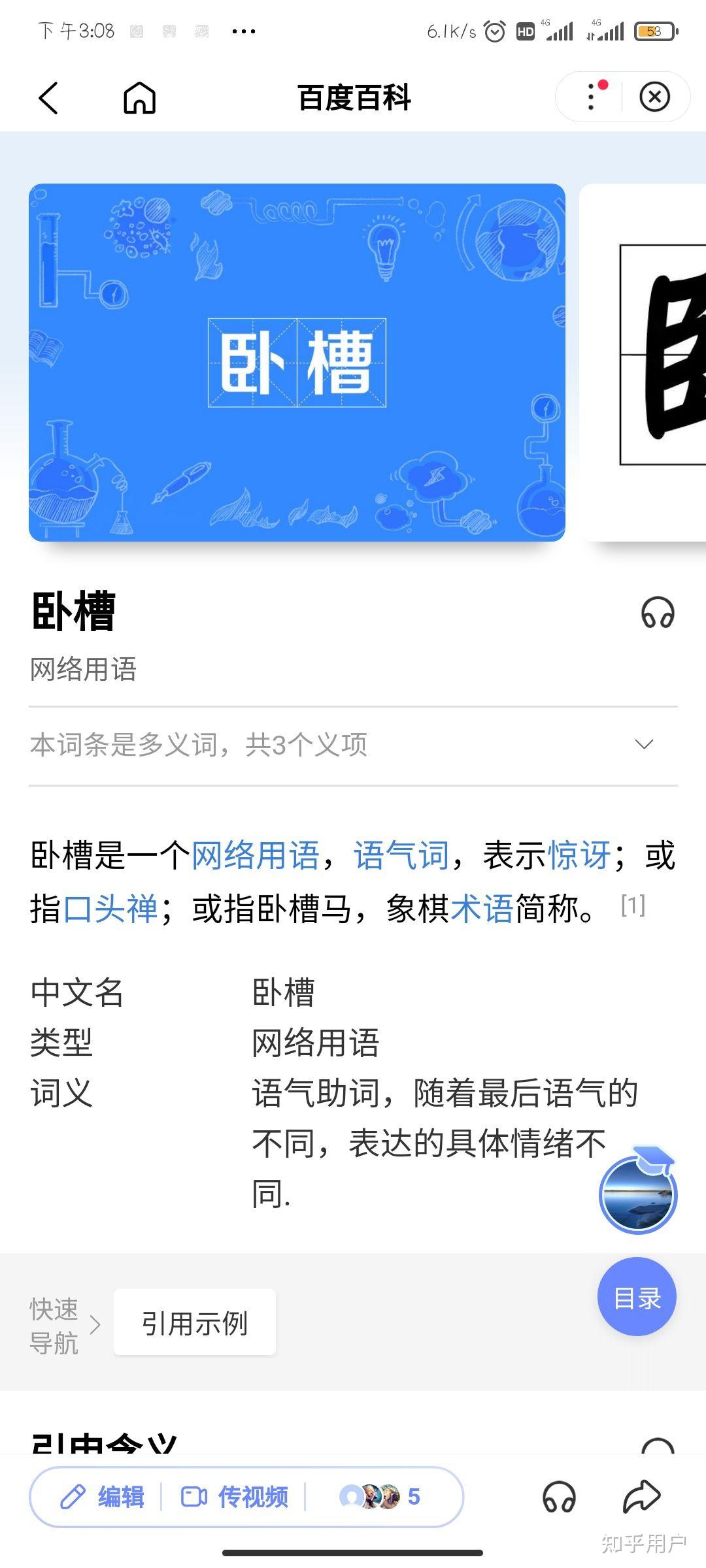Open the floating 目录 contents button
Viewport: 706px width, 1568px height.
pos(637,1297)
